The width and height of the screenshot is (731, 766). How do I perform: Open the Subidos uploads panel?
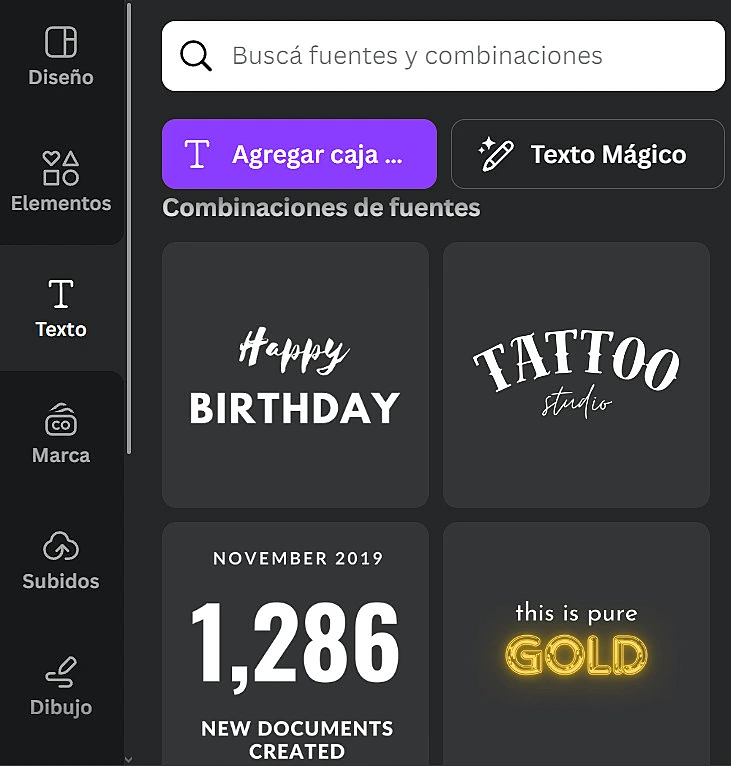(60, 558)
